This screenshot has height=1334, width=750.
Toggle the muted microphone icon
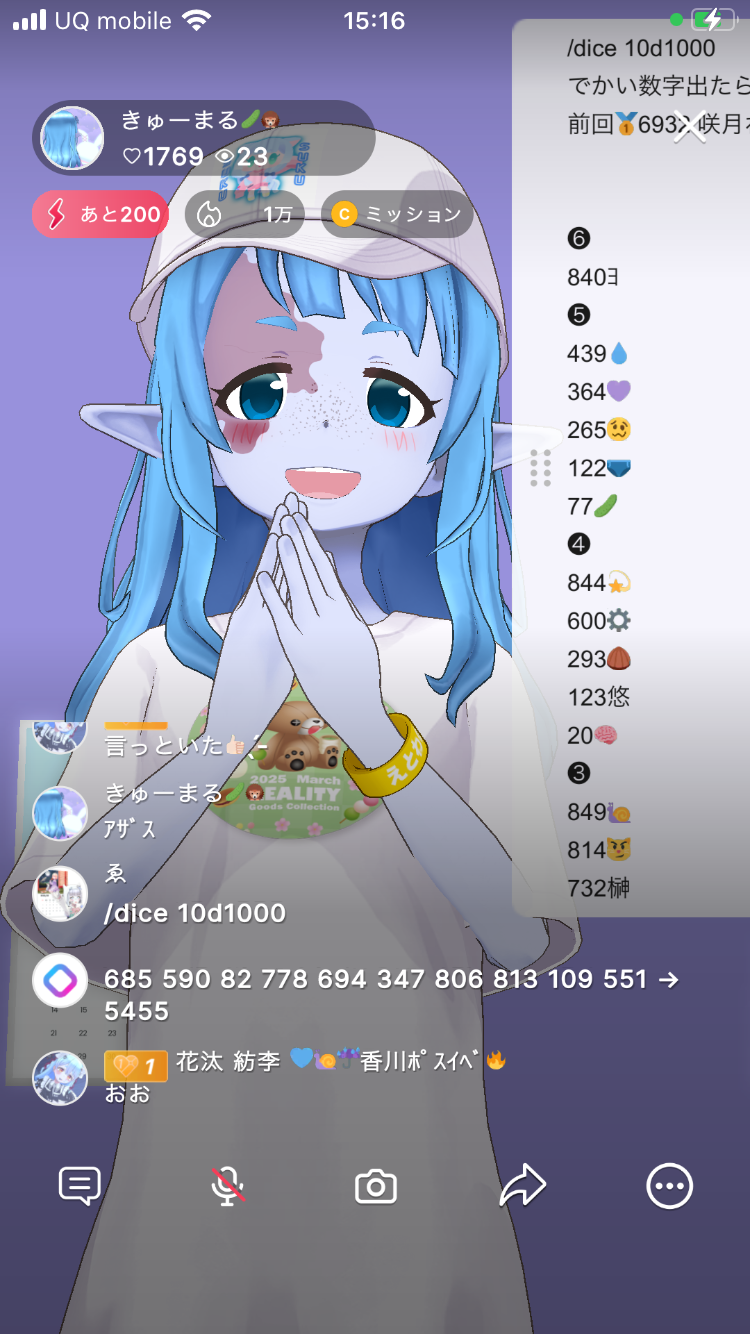pos(228,1186)
